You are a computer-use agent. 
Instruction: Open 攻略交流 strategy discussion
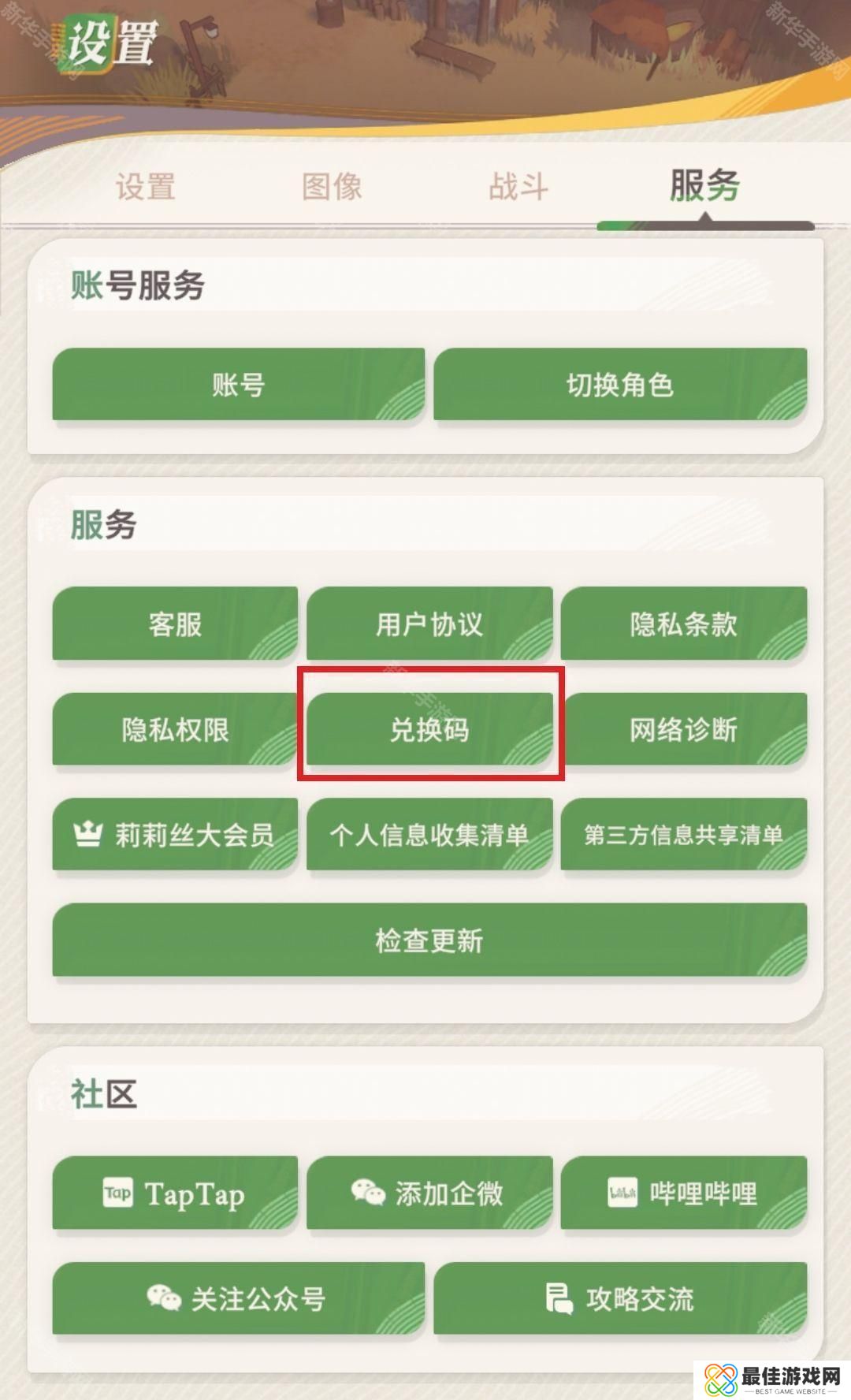620,1298
